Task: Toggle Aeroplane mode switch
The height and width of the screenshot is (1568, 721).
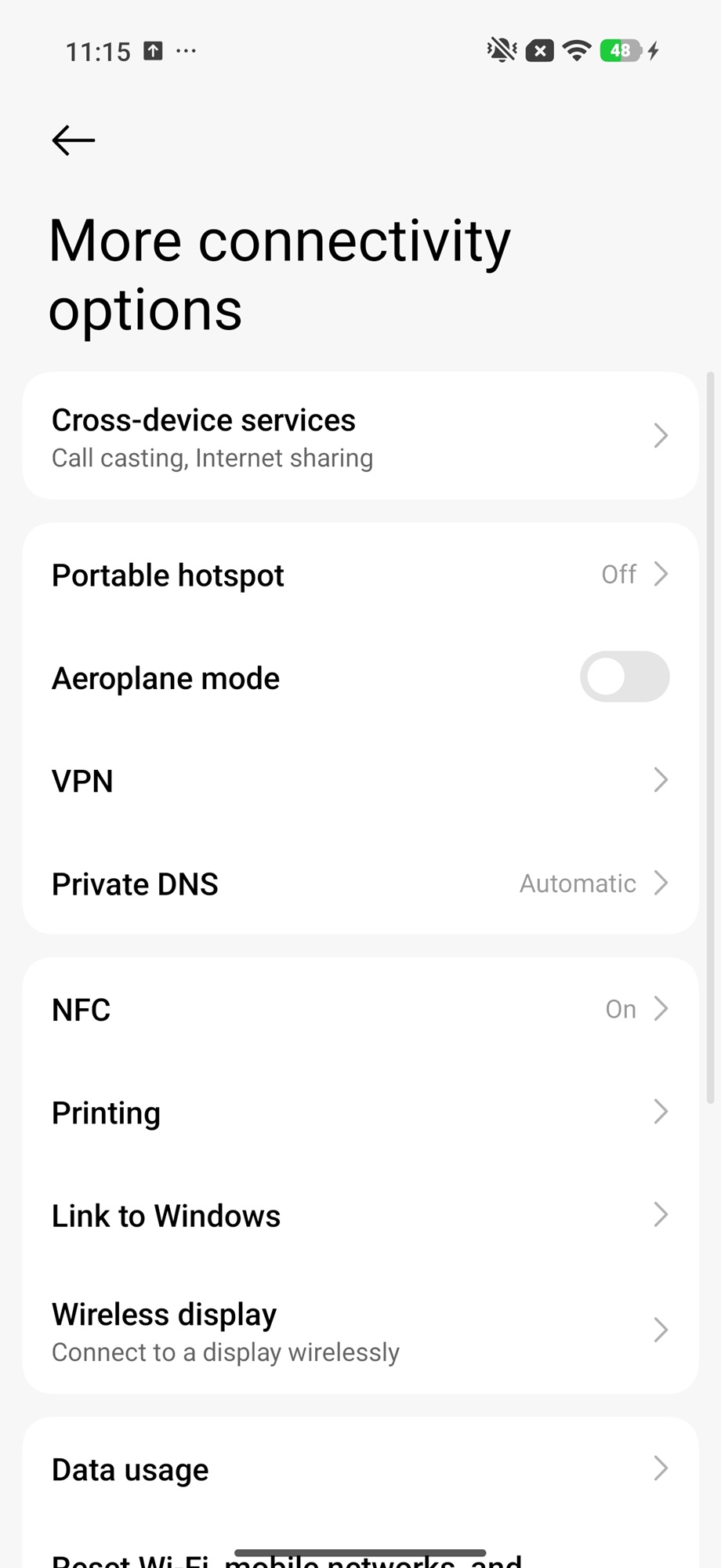Action: [624, 677]
